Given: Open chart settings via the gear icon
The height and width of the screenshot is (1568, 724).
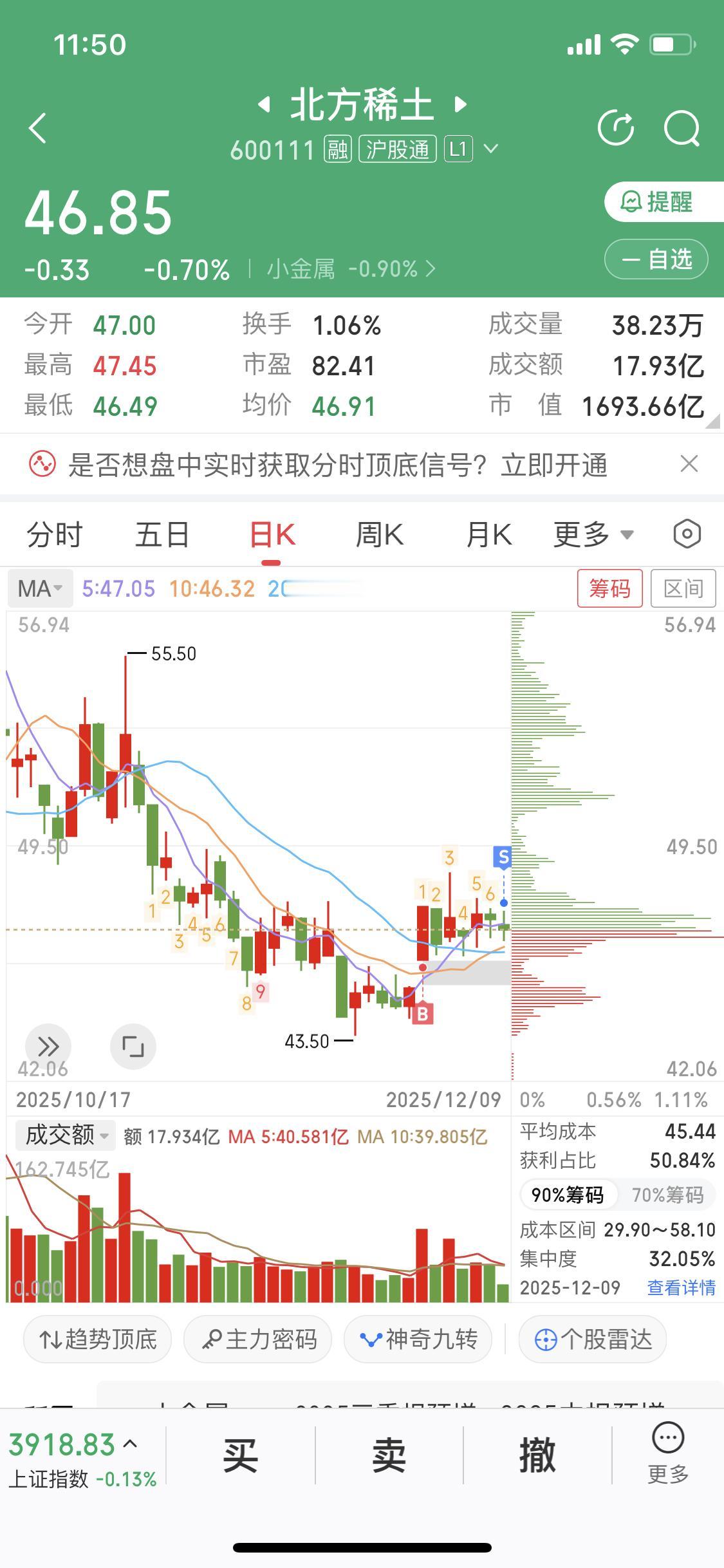Looking at the screenshot, I should click(686, 534).
